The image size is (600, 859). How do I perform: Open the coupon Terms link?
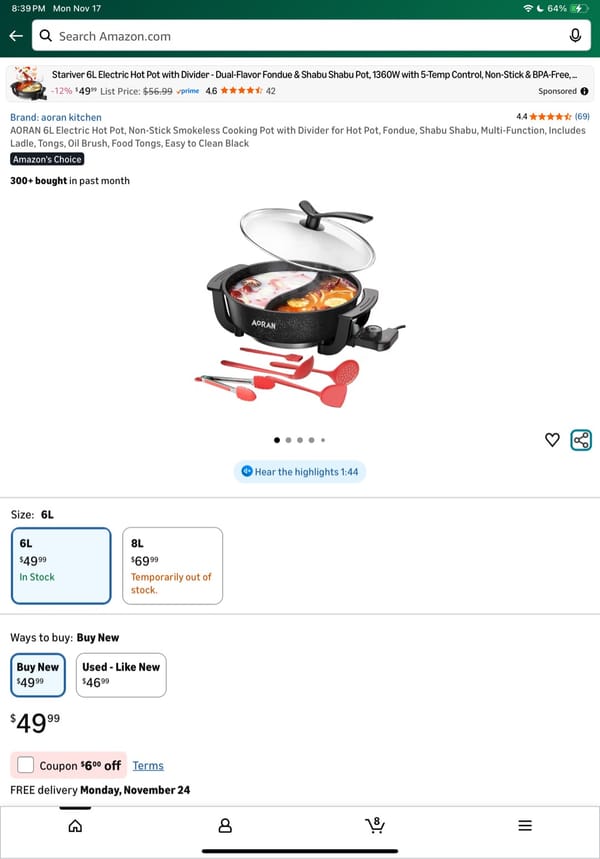point(148,766)
